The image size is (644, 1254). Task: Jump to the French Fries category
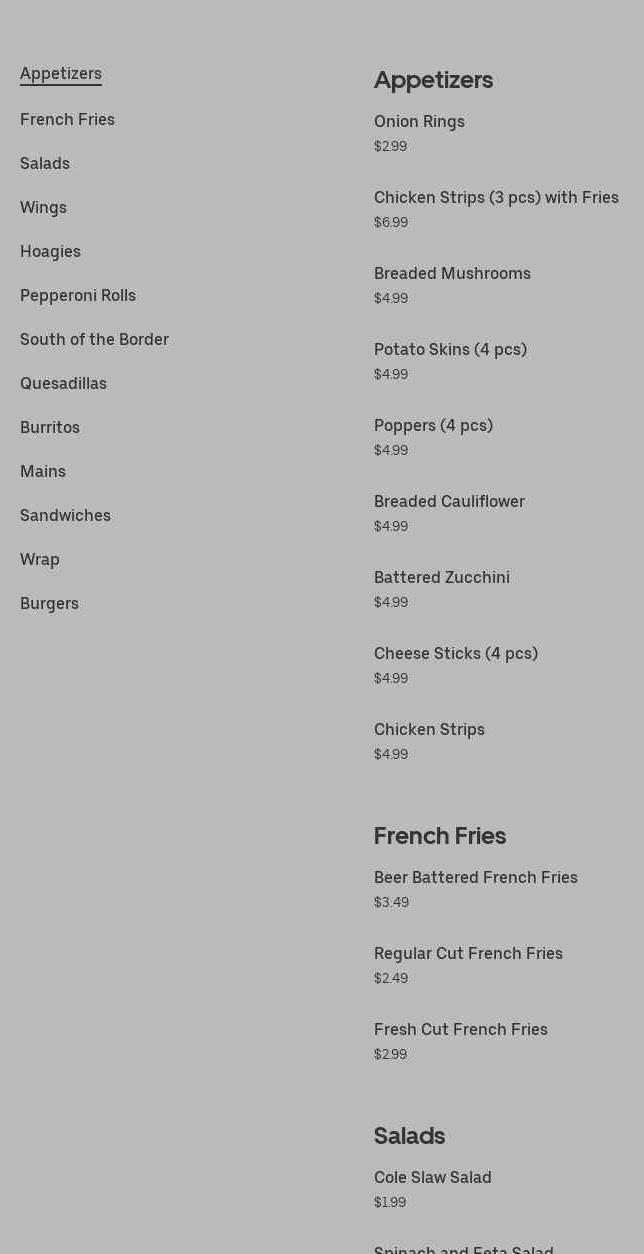[67, 120]
